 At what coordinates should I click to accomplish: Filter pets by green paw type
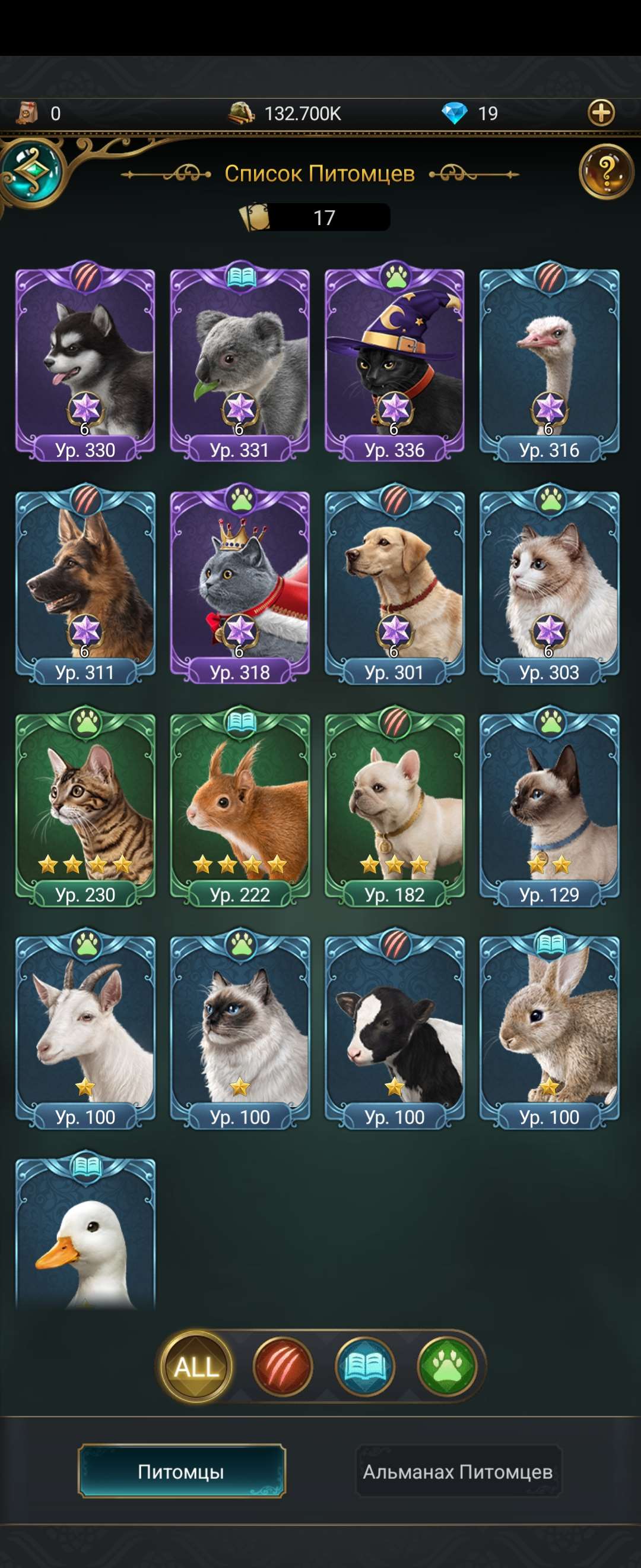tap(448, 1367)
